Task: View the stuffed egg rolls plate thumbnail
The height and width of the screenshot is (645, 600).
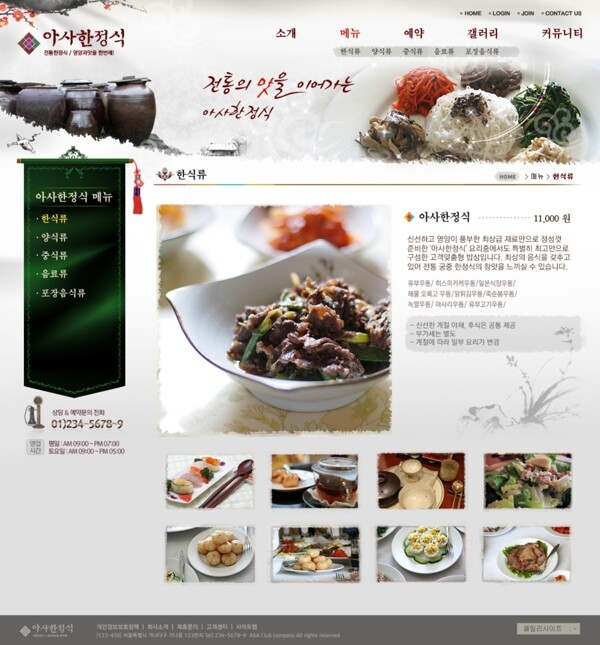Action: click(420, 554)
